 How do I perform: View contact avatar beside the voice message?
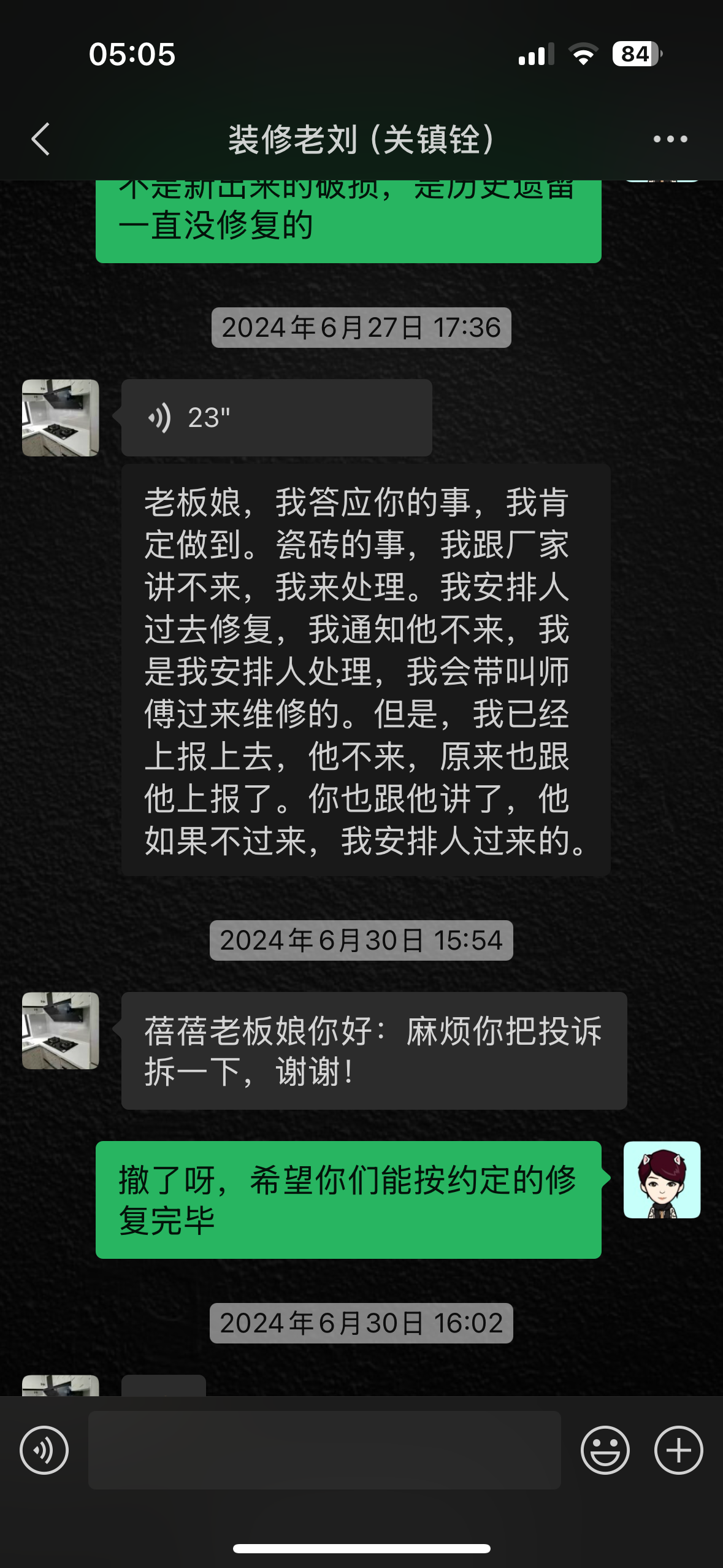coord(60,418)
